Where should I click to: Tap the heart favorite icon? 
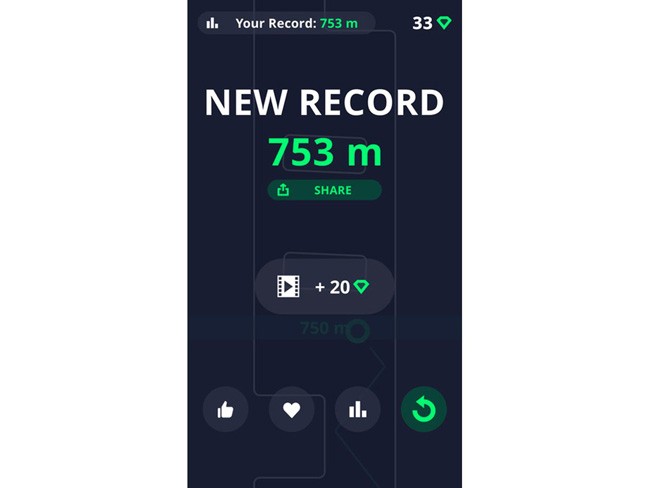click(291, 409)
